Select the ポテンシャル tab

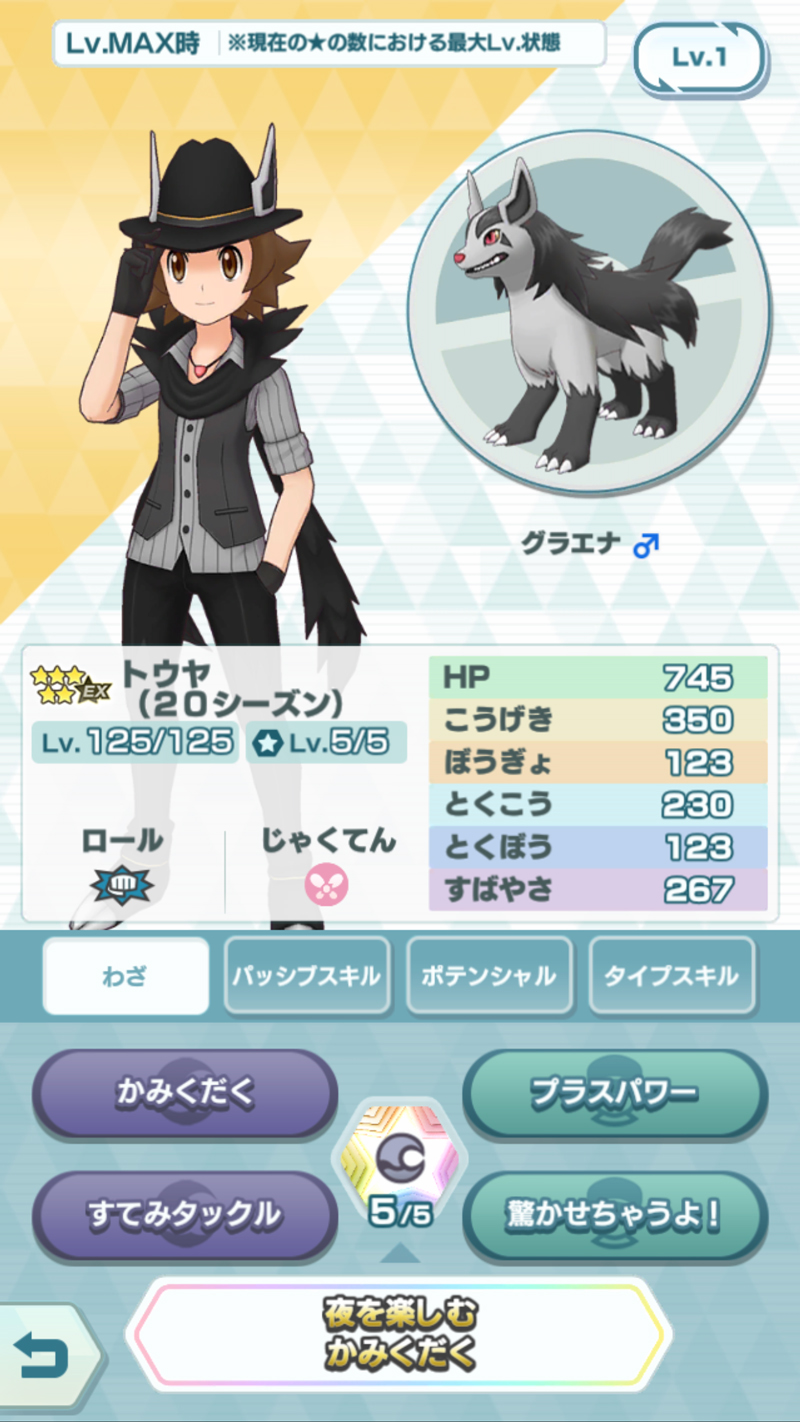tap(489, 975)
